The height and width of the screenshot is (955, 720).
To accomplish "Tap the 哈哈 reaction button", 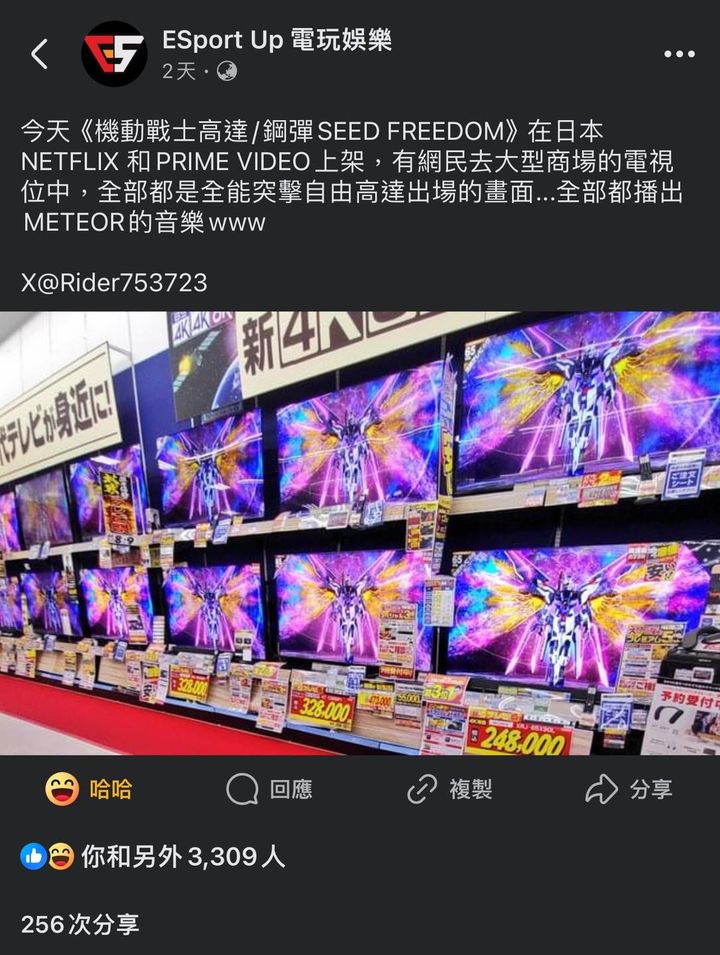I will [x=89, y=790].
